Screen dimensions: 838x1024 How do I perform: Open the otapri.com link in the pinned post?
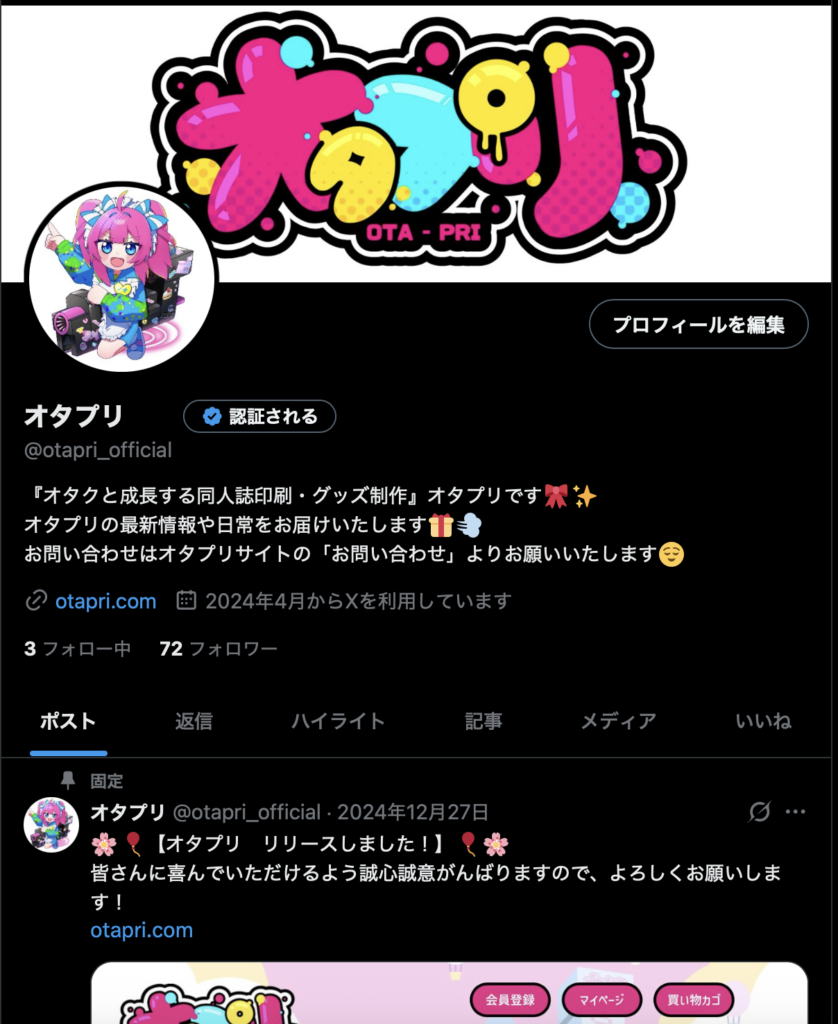click(x=140, y=930)
